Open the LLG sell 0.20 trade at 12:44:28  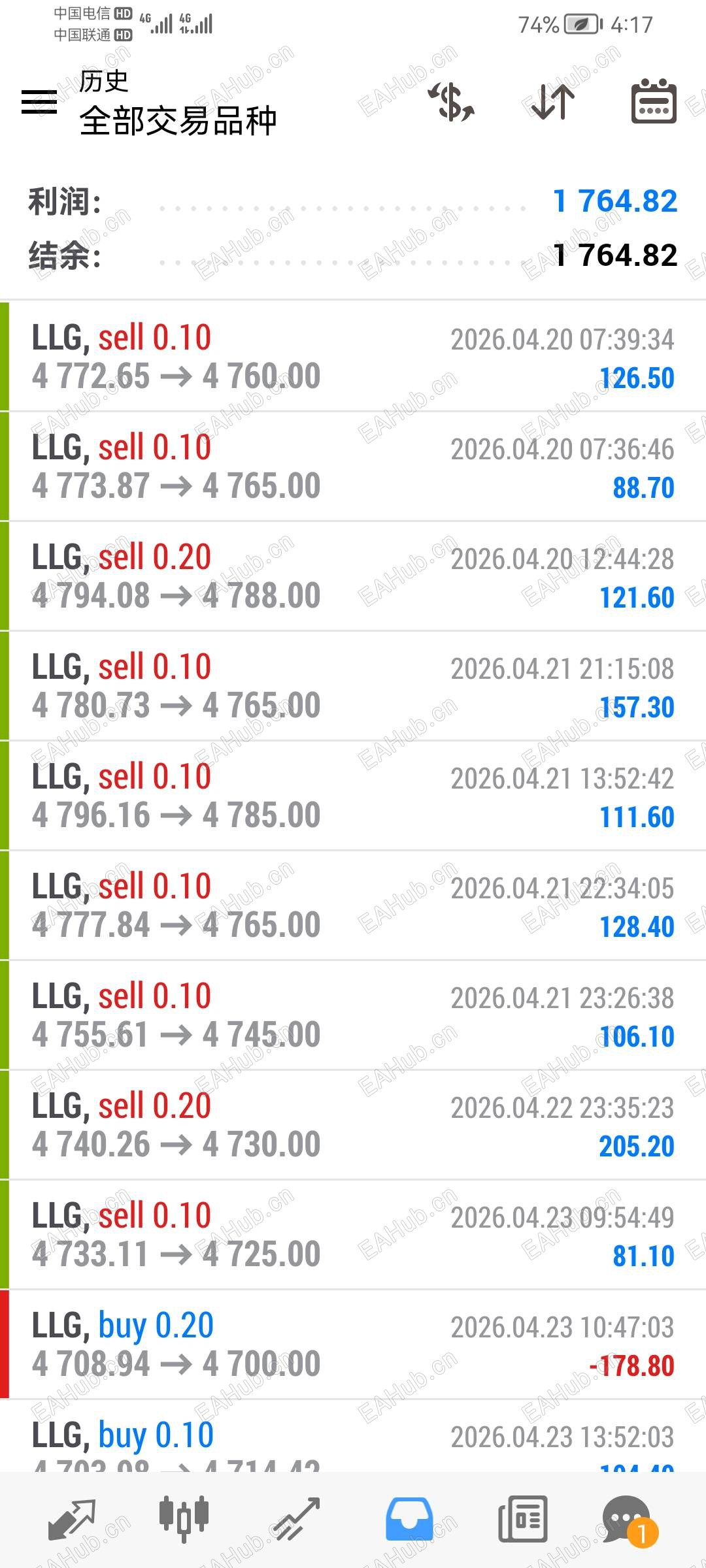click(353, 576)
